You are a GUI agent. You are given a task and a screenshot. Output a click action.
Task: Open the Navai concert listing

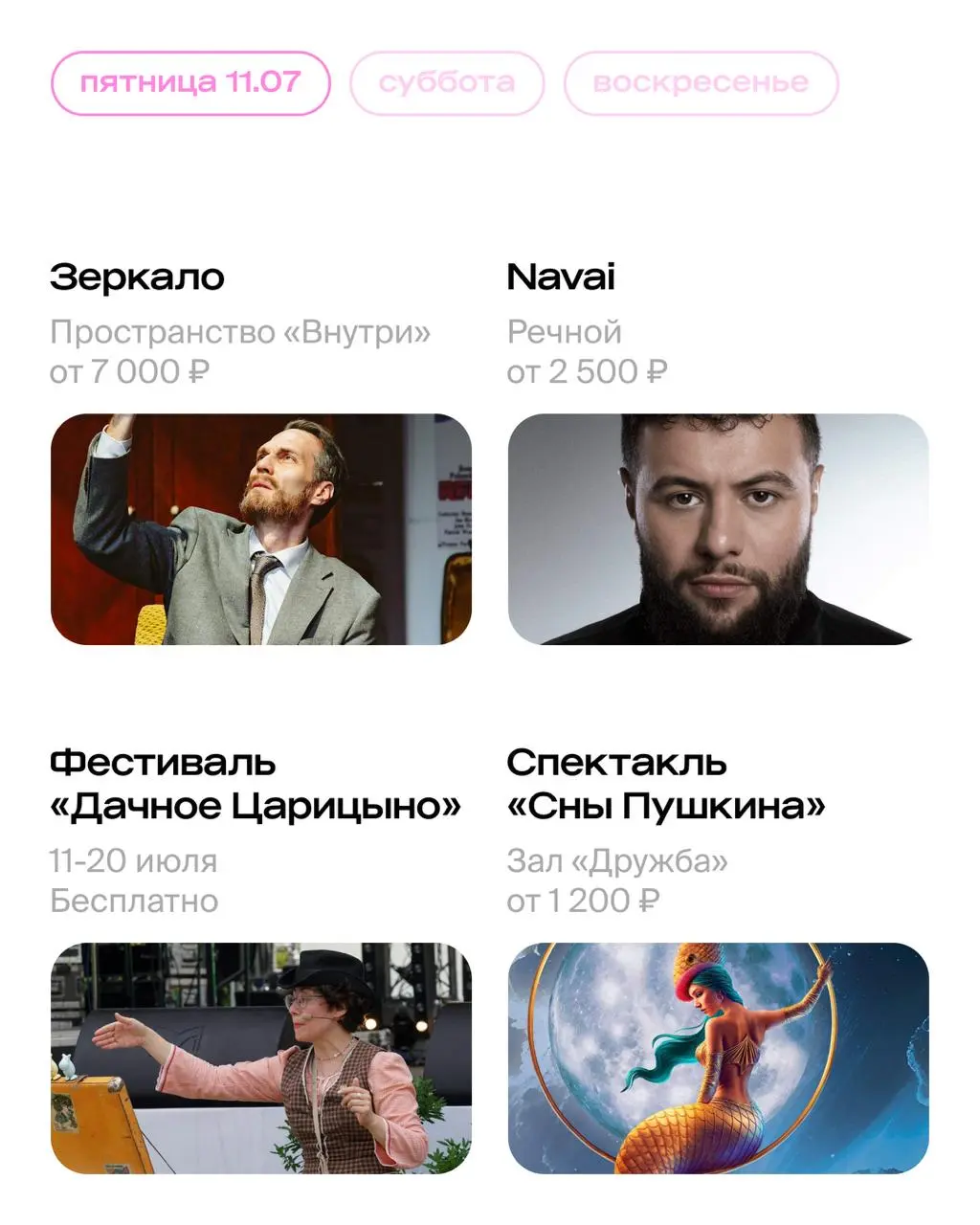[x=561, y=277]
